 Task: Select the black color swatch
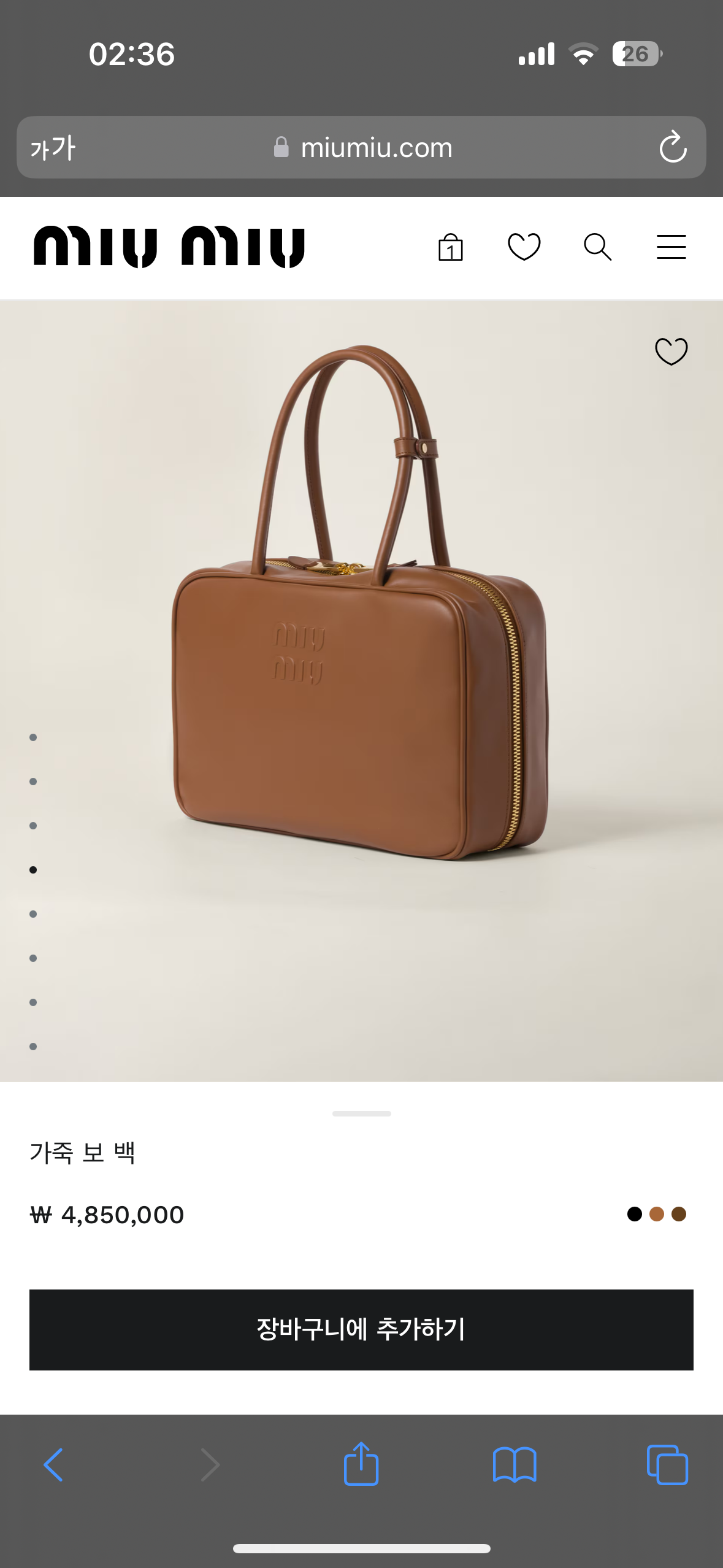[635, 1214]
